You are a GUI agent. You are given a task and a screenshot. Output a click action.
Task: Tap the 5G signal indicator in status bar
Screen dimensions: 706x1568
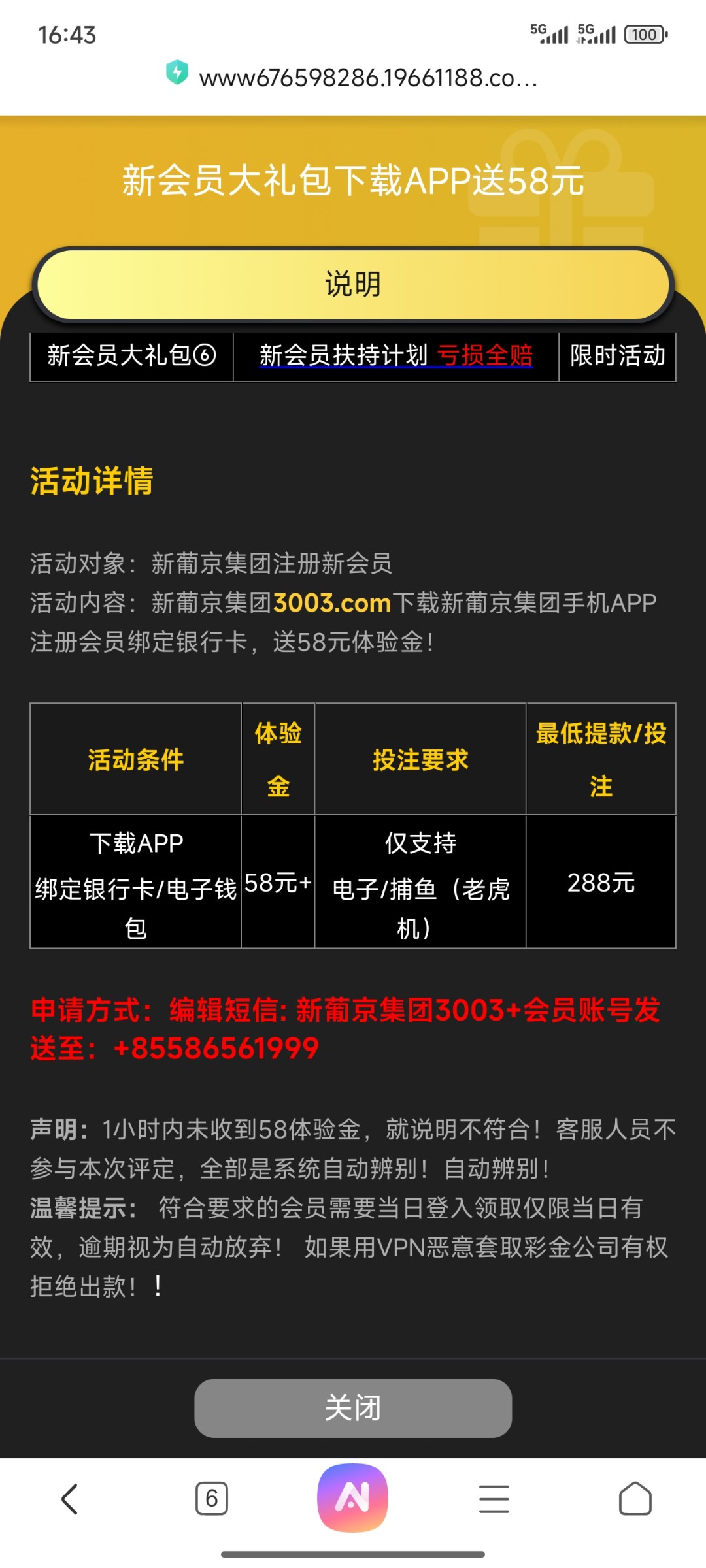[x=549, y=33]
